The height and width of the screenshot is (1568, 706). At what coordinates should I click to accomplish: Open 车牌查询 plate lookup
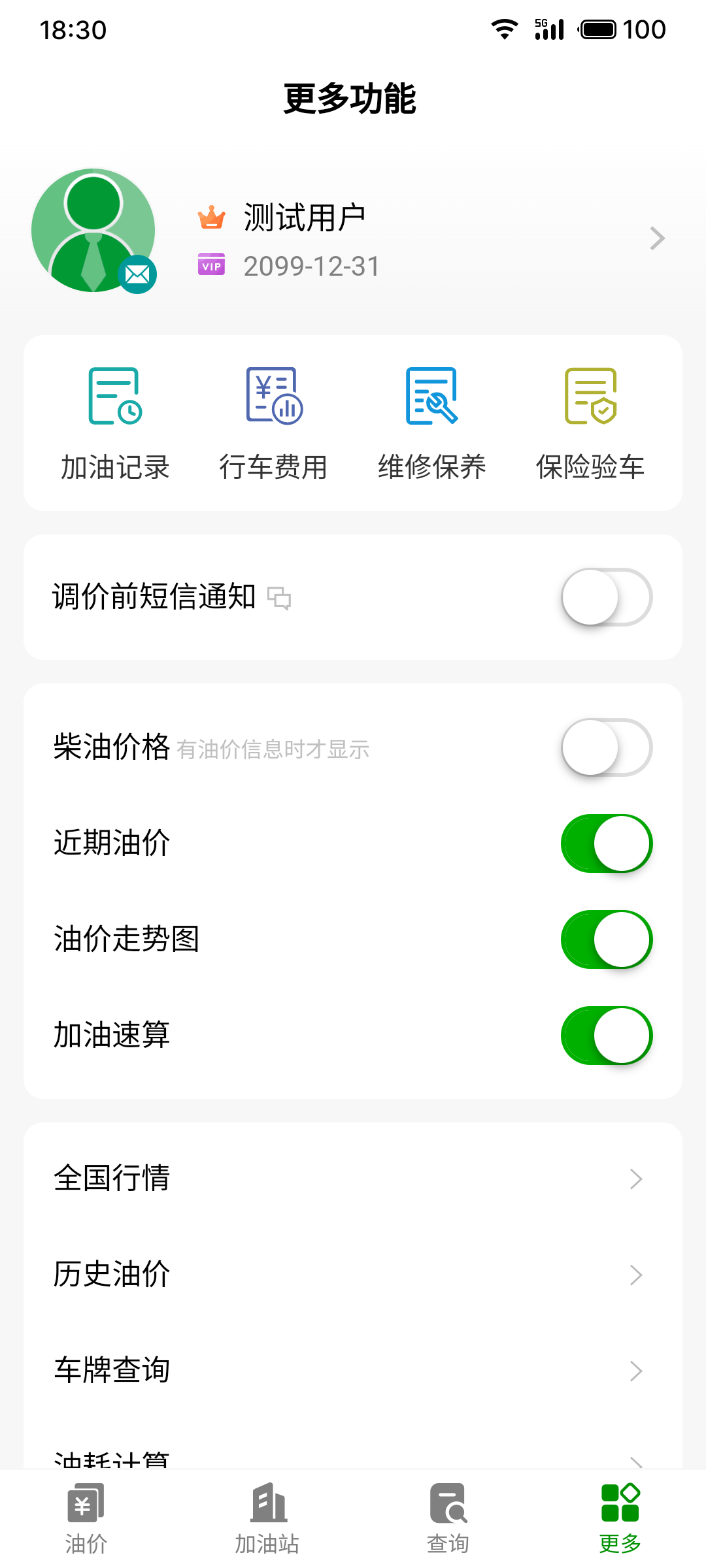point(353,1371)
